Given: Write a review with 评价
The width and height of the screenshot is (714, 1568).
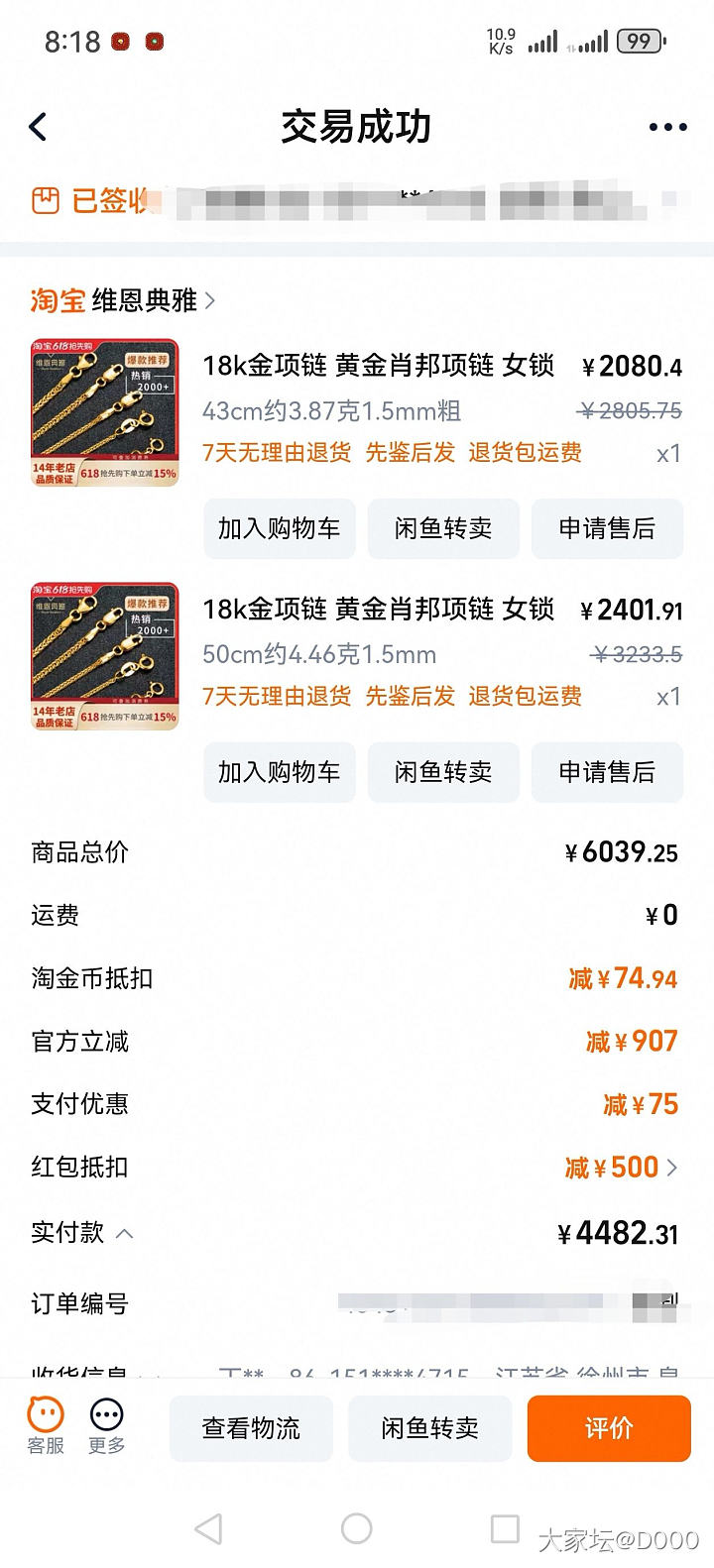Looking at the screenshot, I should [x=608, y=1428].
